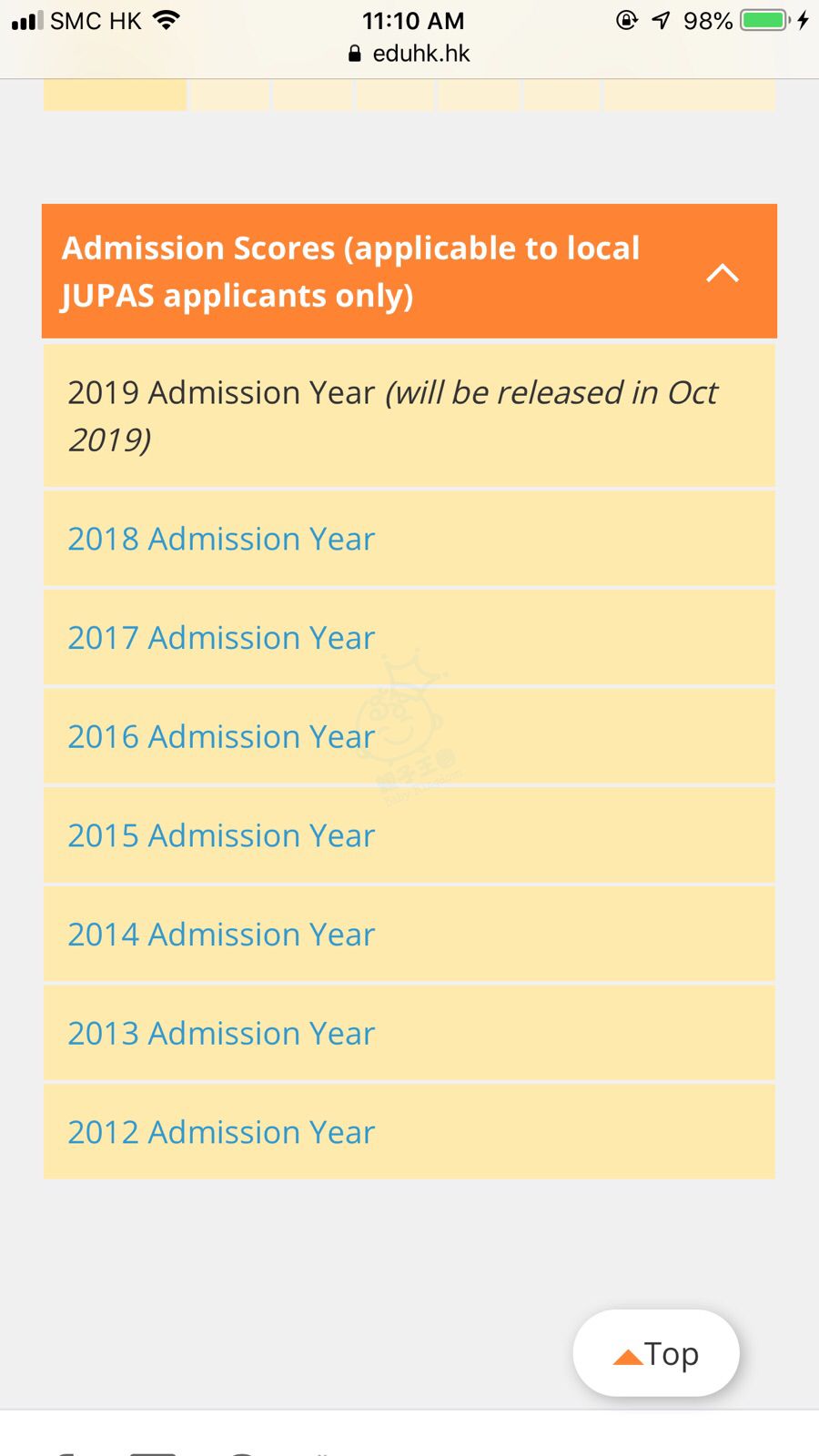This screenshot has width=819, height=1456.
Task: Jump back to Top of page
Action: point(656,1354)
